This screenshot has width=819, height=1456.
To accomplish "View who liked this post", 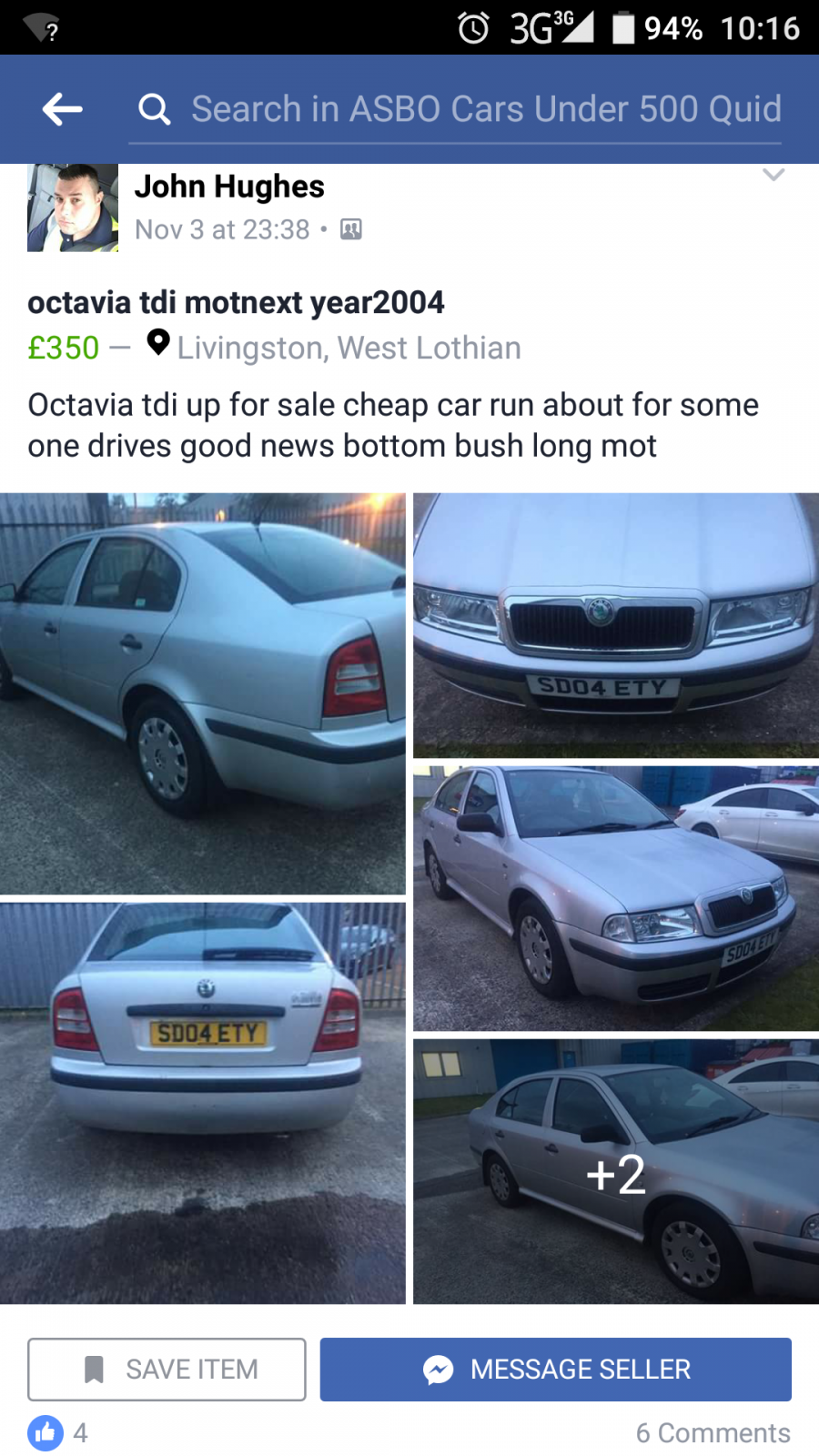I will [x=58, y=1433].
